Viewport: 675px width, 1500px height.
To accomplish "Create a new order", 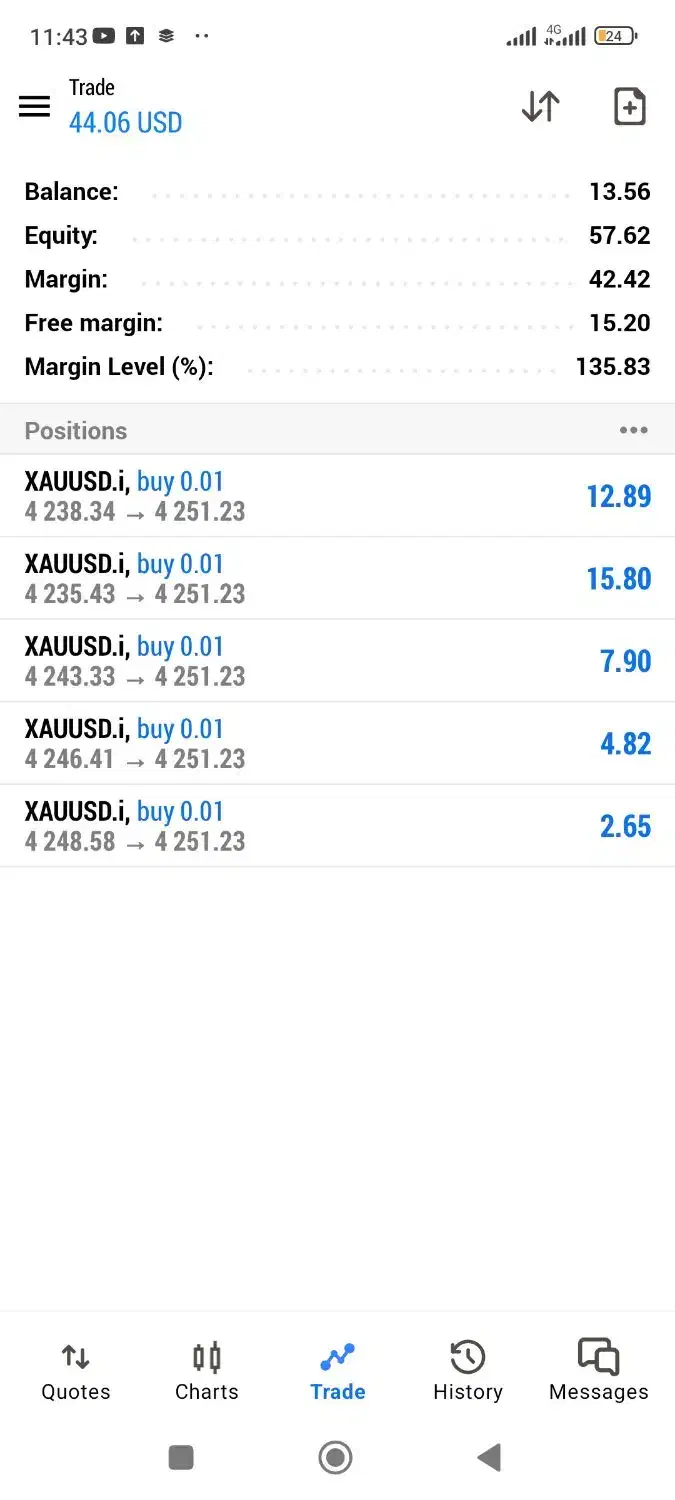I will tap(629, 107).
